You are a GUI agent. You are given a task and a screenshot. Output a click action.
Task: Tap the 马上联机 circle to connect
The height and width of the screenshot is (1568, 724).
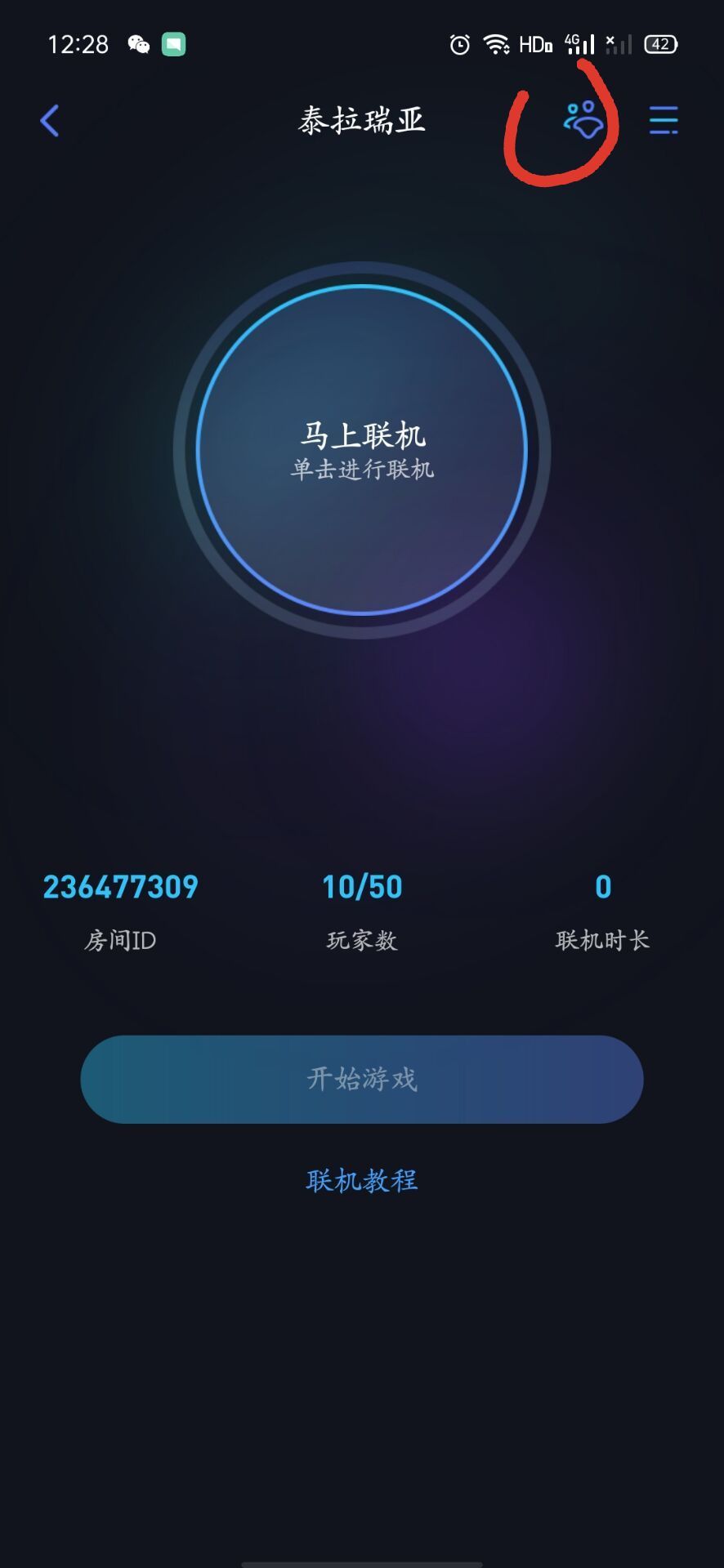pos(362,449)
